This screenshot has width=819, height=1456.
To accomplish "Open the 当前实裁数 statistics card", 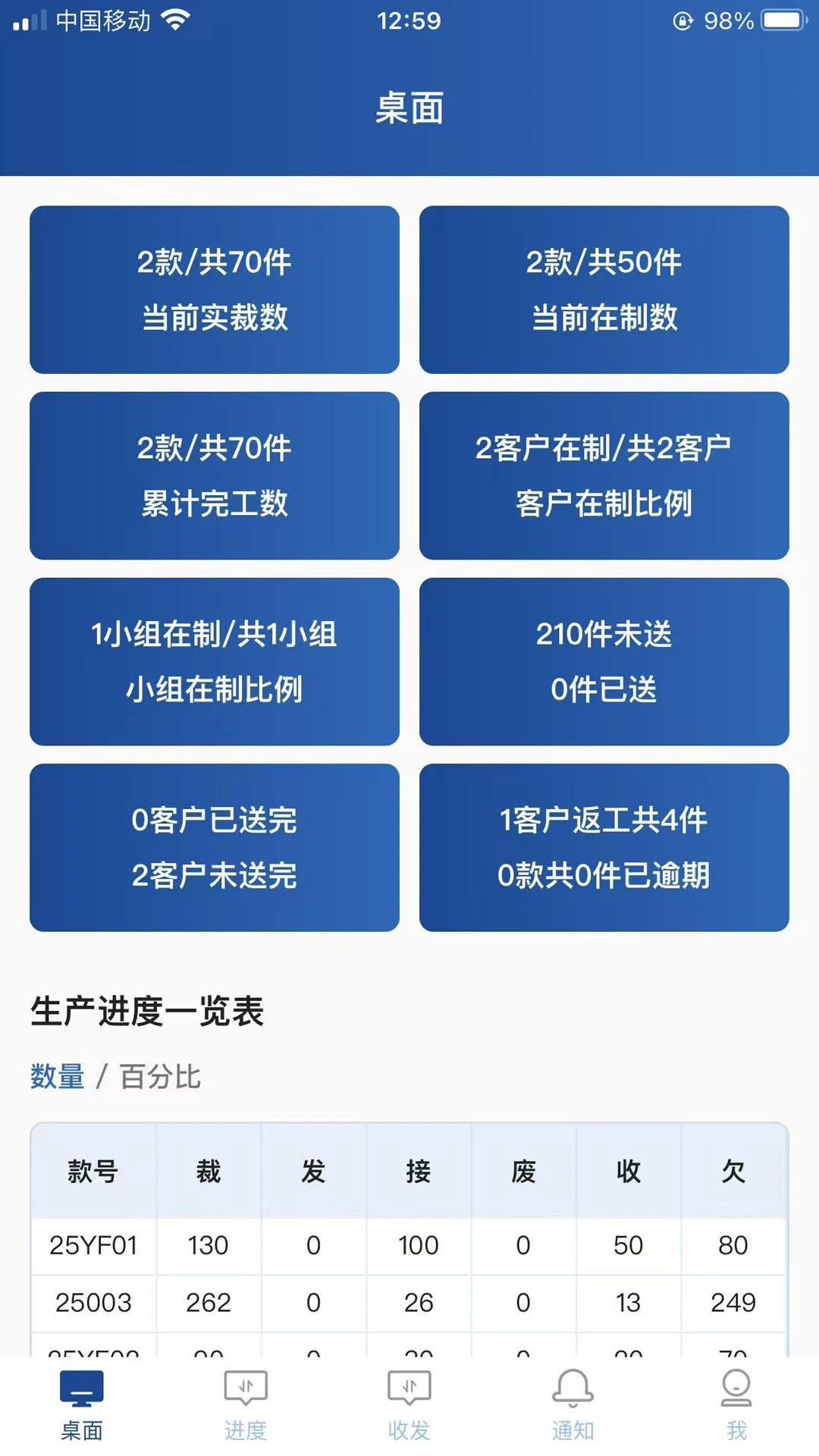I will 213,290.
